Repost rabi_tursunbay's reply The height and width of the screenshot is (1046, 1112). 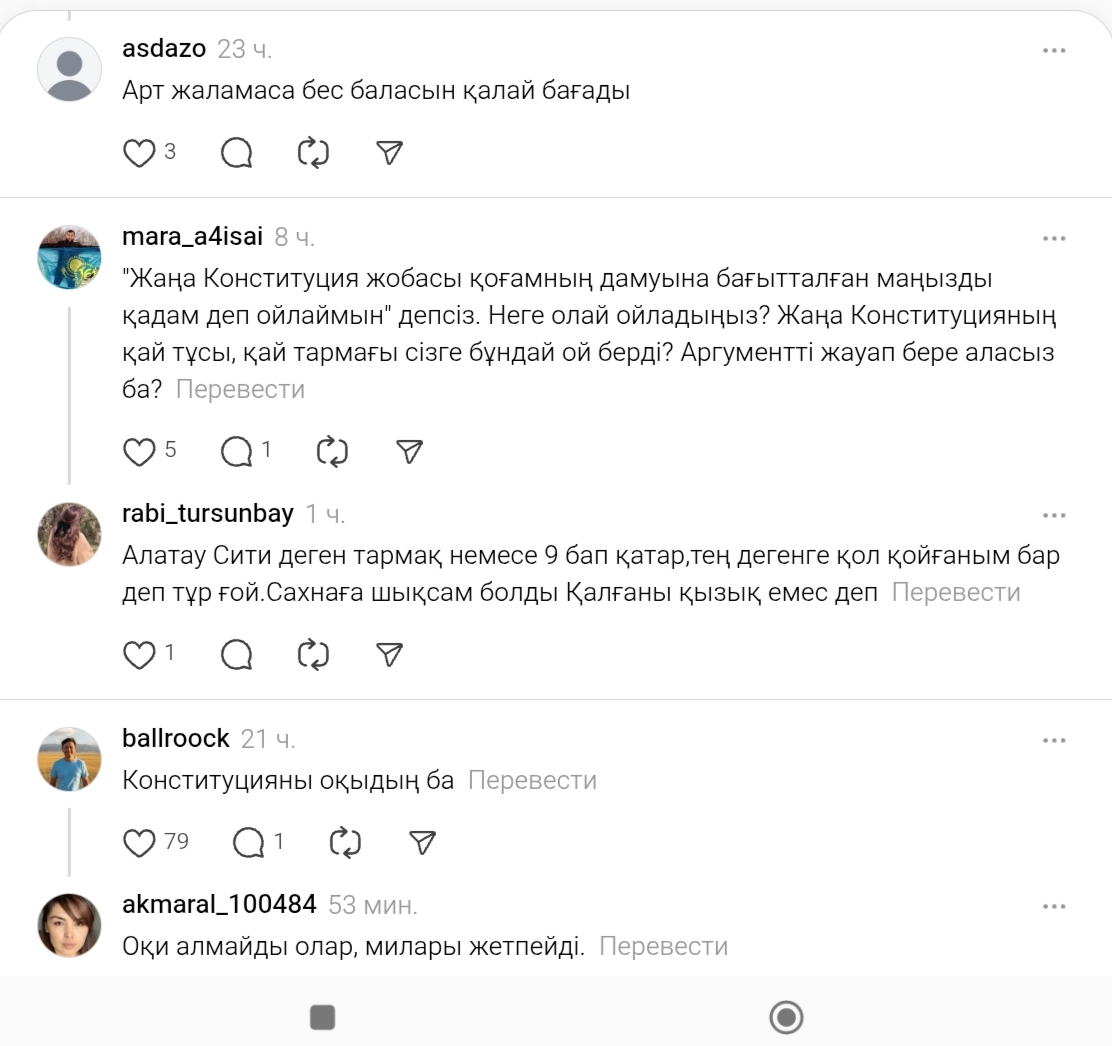point(313,655)
